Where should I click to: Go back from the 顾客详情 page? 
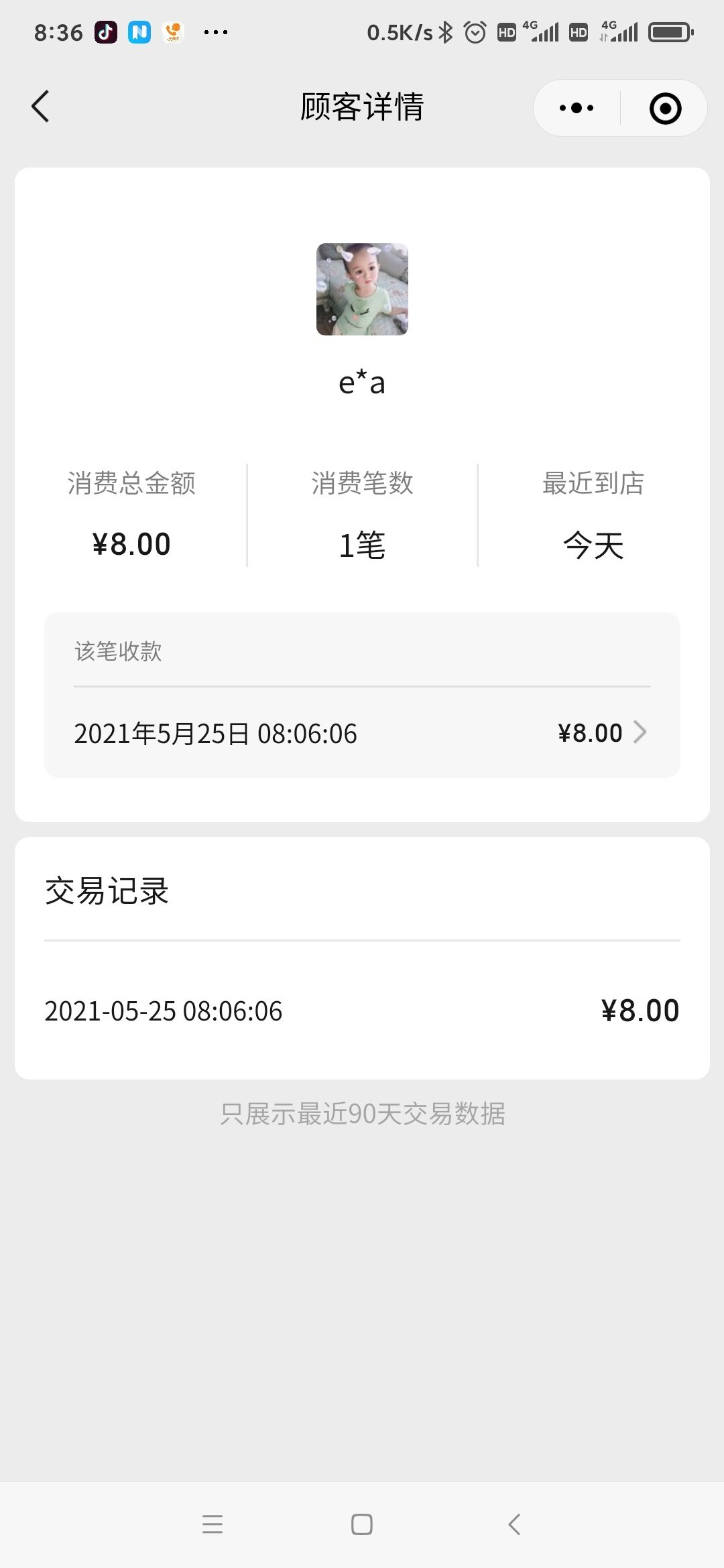40,107
